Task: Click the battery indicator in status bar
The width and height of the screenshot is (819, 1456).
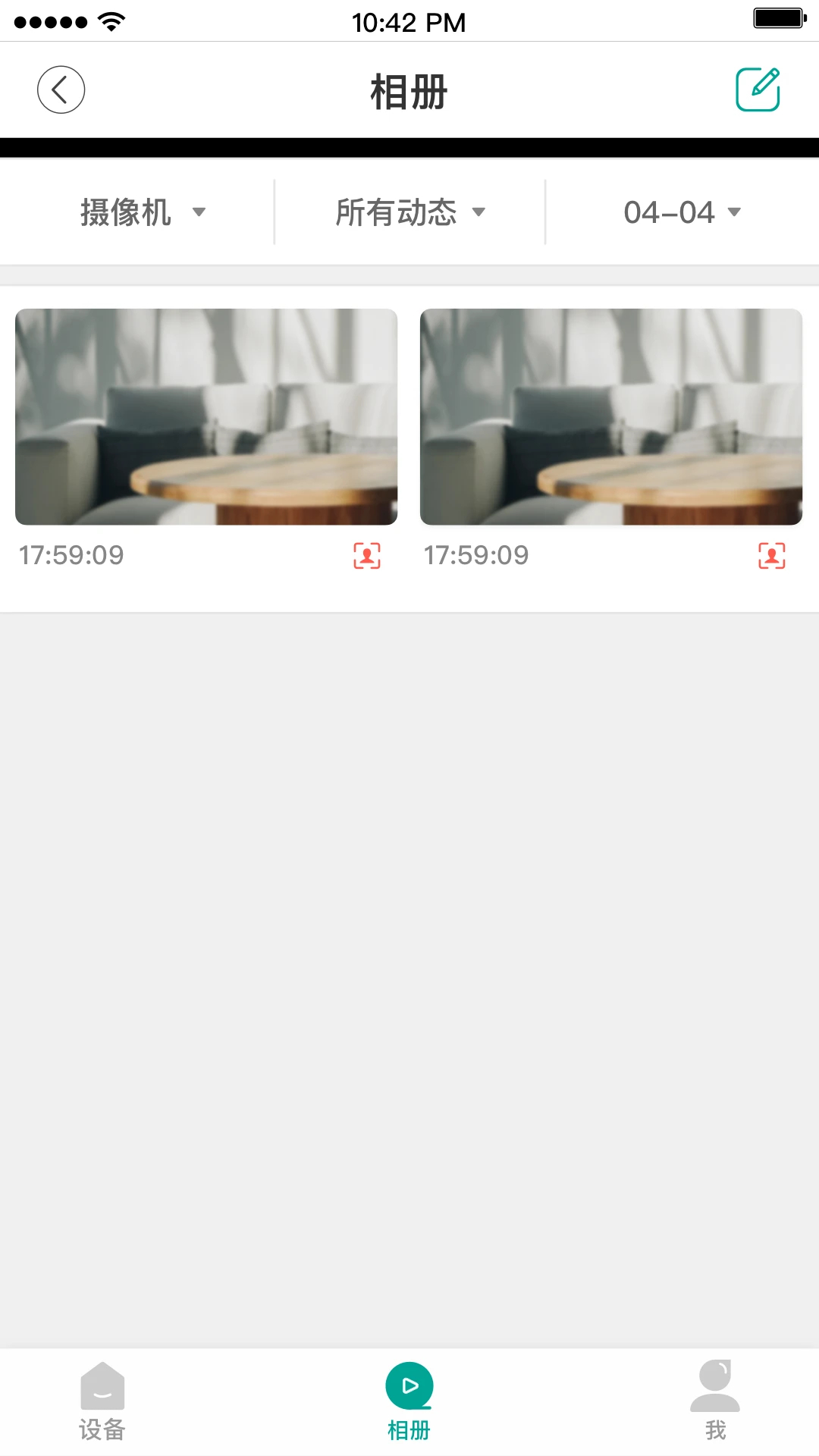Action: pyautogui.click(x=778, y=20)
